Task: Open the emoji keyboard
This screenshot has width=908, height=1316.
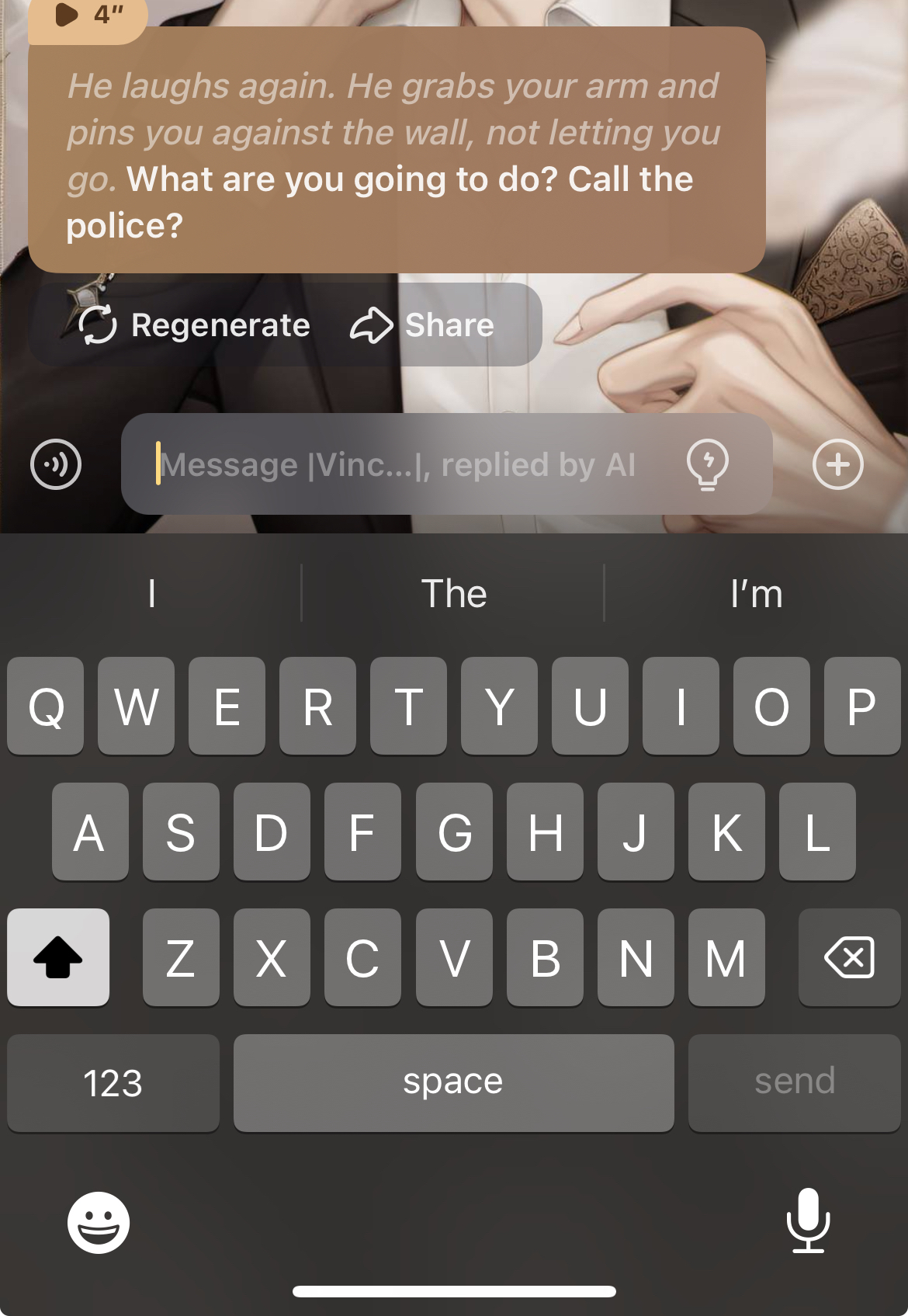Action: pyautogui.click(x=99, y=1223)
